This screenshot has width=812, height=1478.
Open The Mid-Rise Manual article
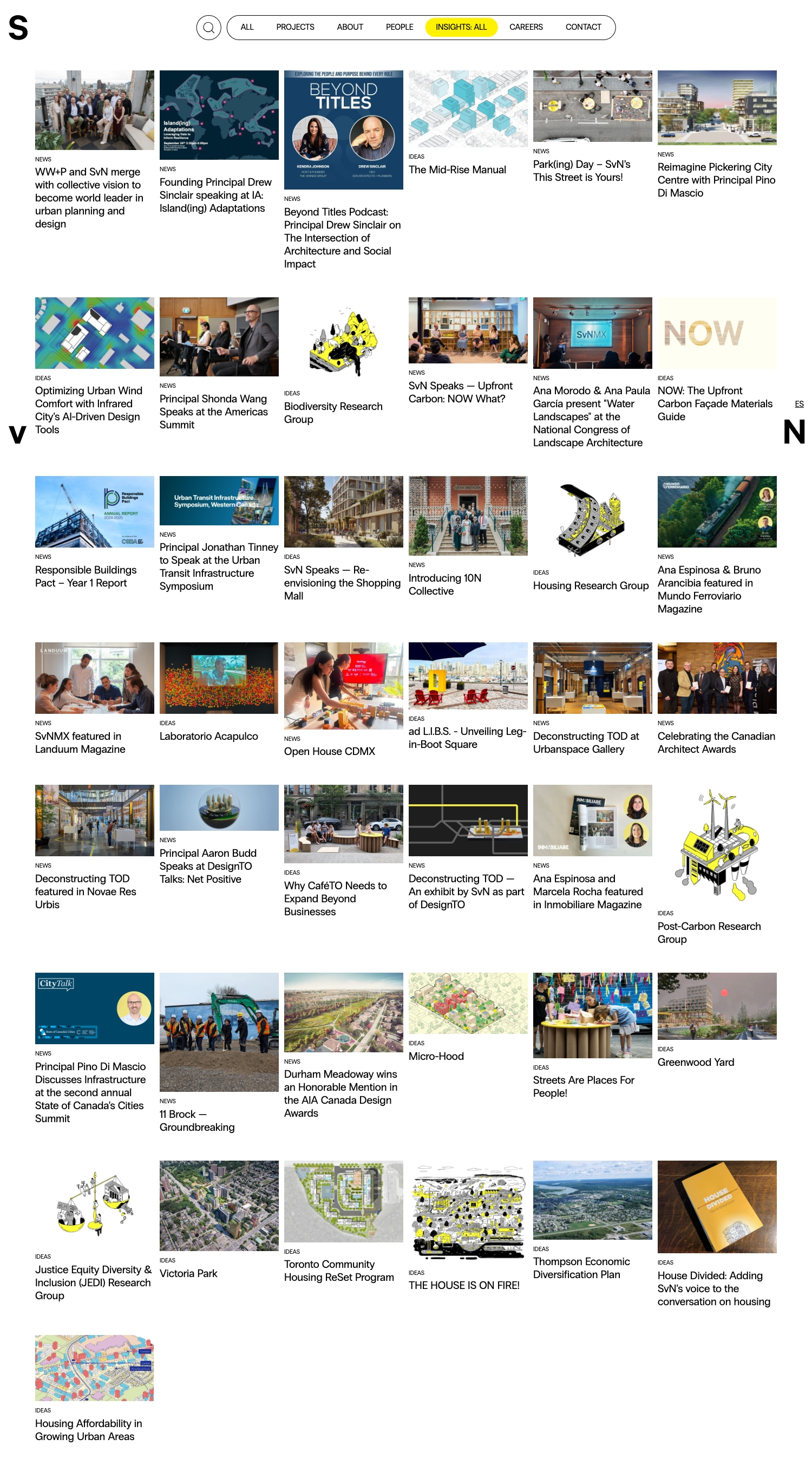tap(457, 170)
